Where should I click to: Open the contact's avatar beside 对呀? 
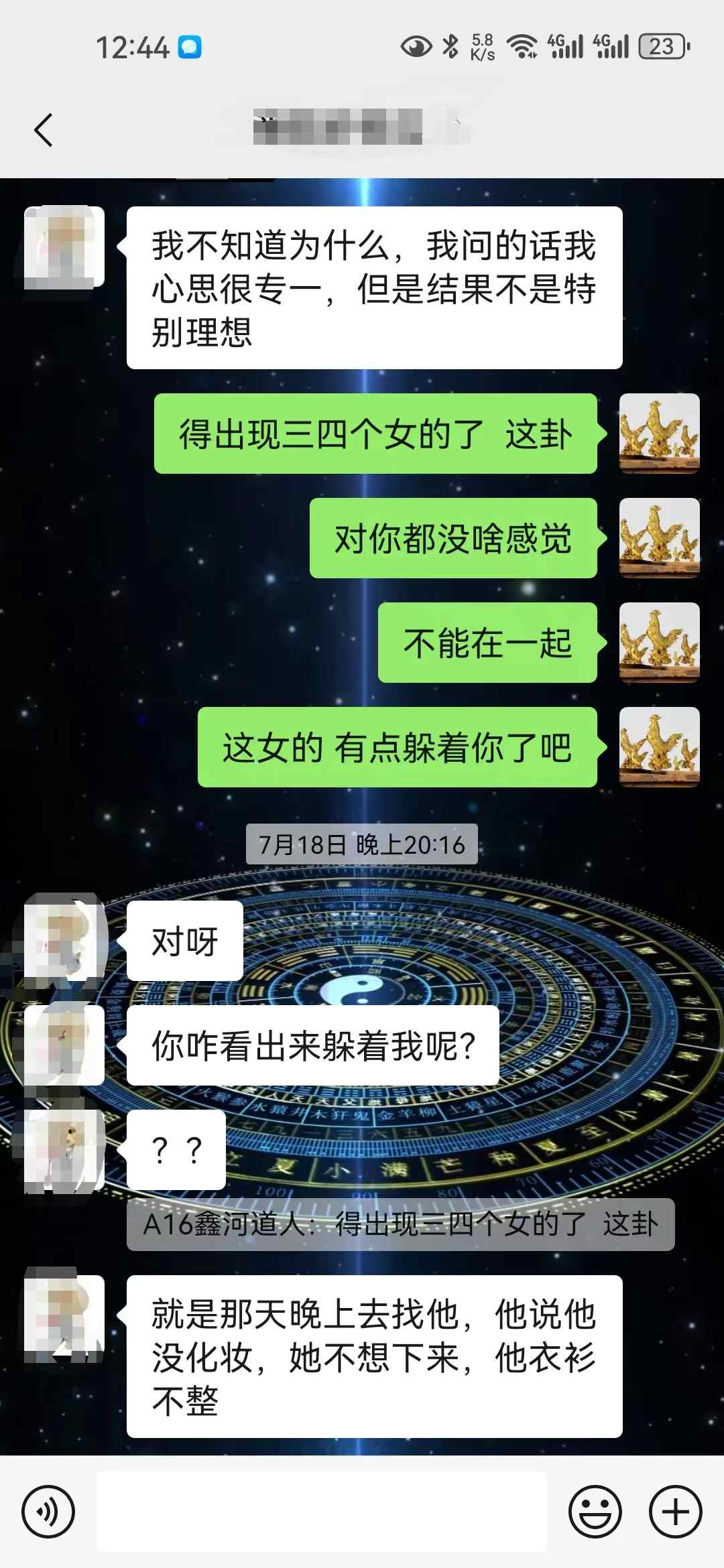(64, 941)
